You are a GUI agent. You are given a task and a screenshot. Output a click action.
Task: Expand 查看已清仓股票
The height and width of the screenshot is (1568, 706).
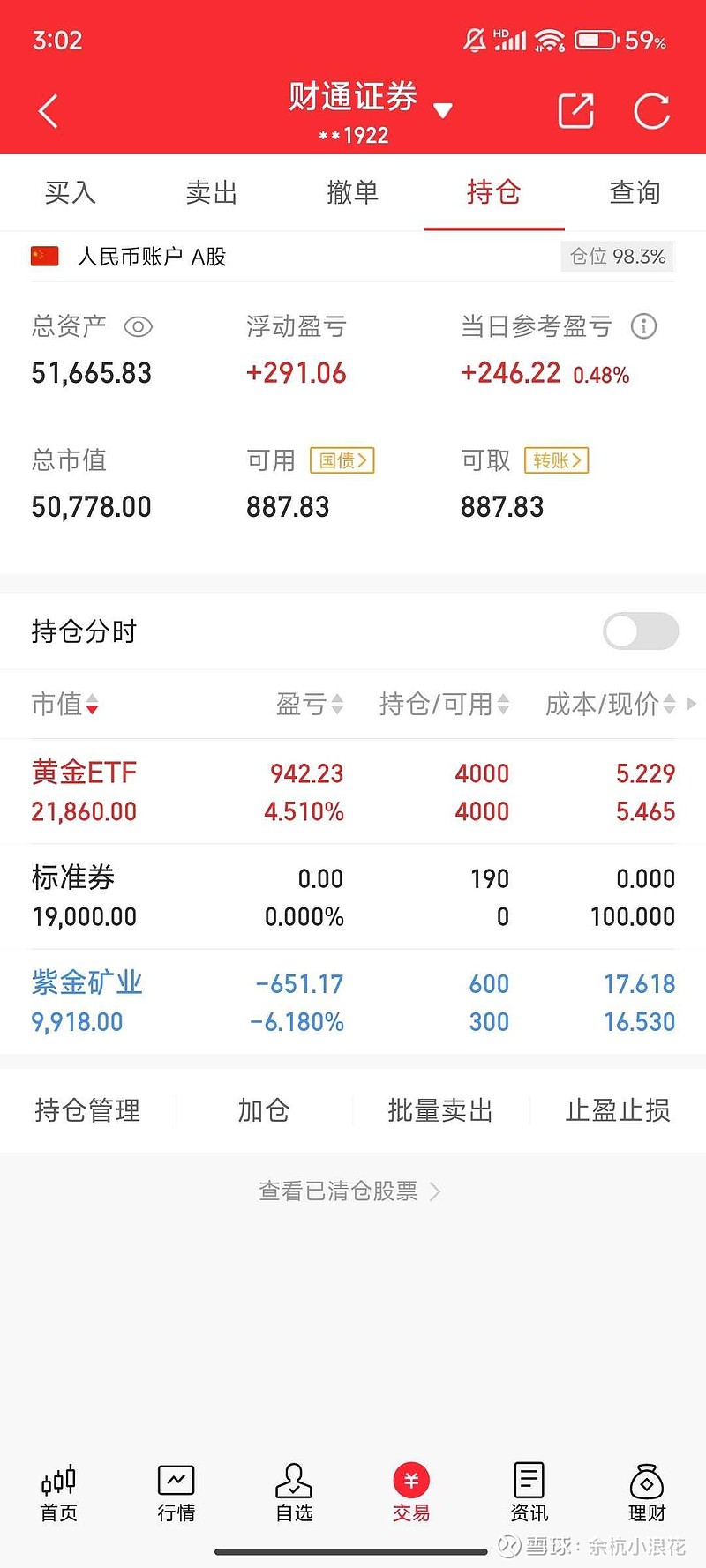click(x=350, y=1191)
